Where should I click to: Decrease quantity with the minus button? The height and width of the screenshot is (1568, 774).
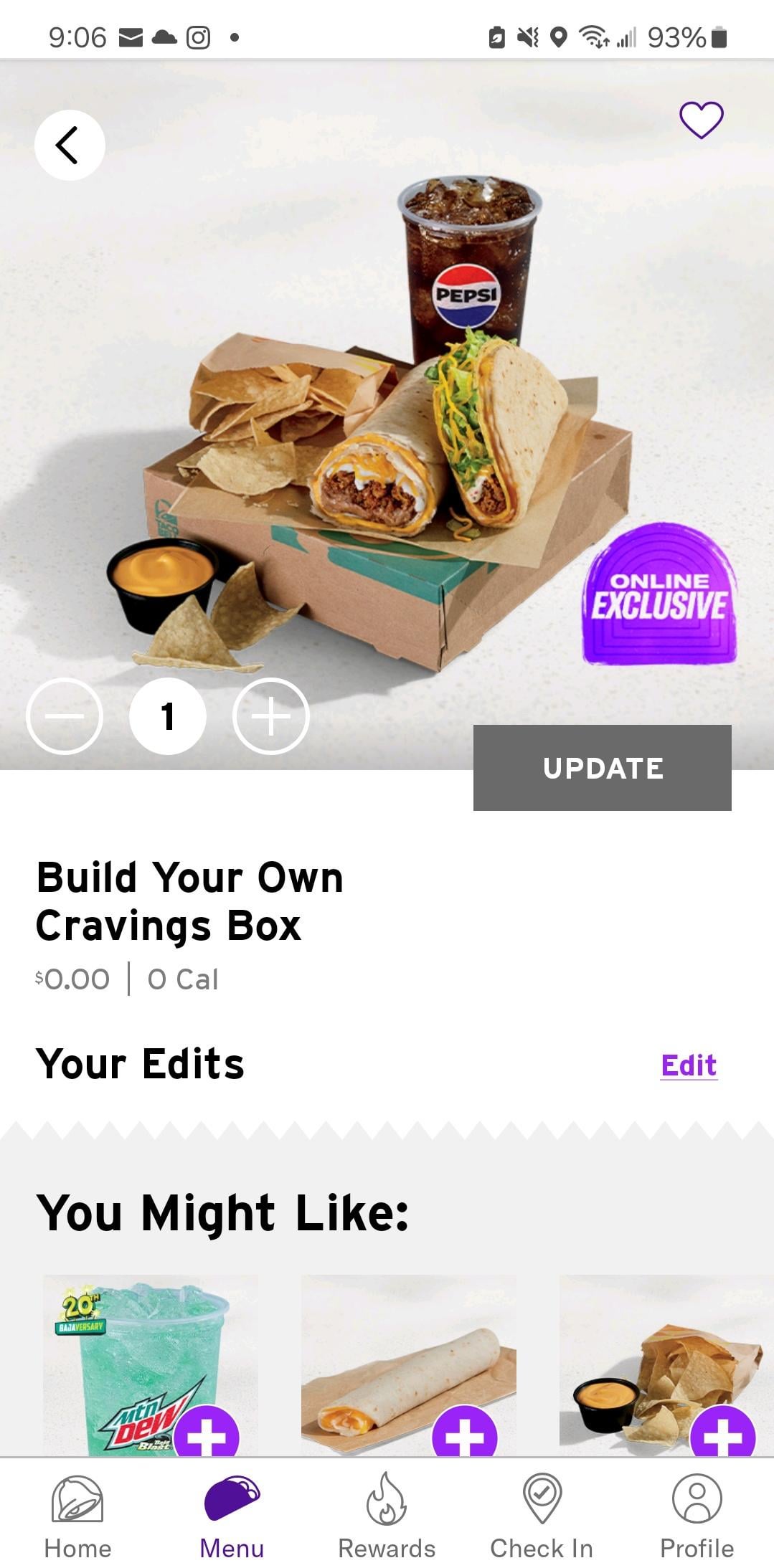[65, 716]
